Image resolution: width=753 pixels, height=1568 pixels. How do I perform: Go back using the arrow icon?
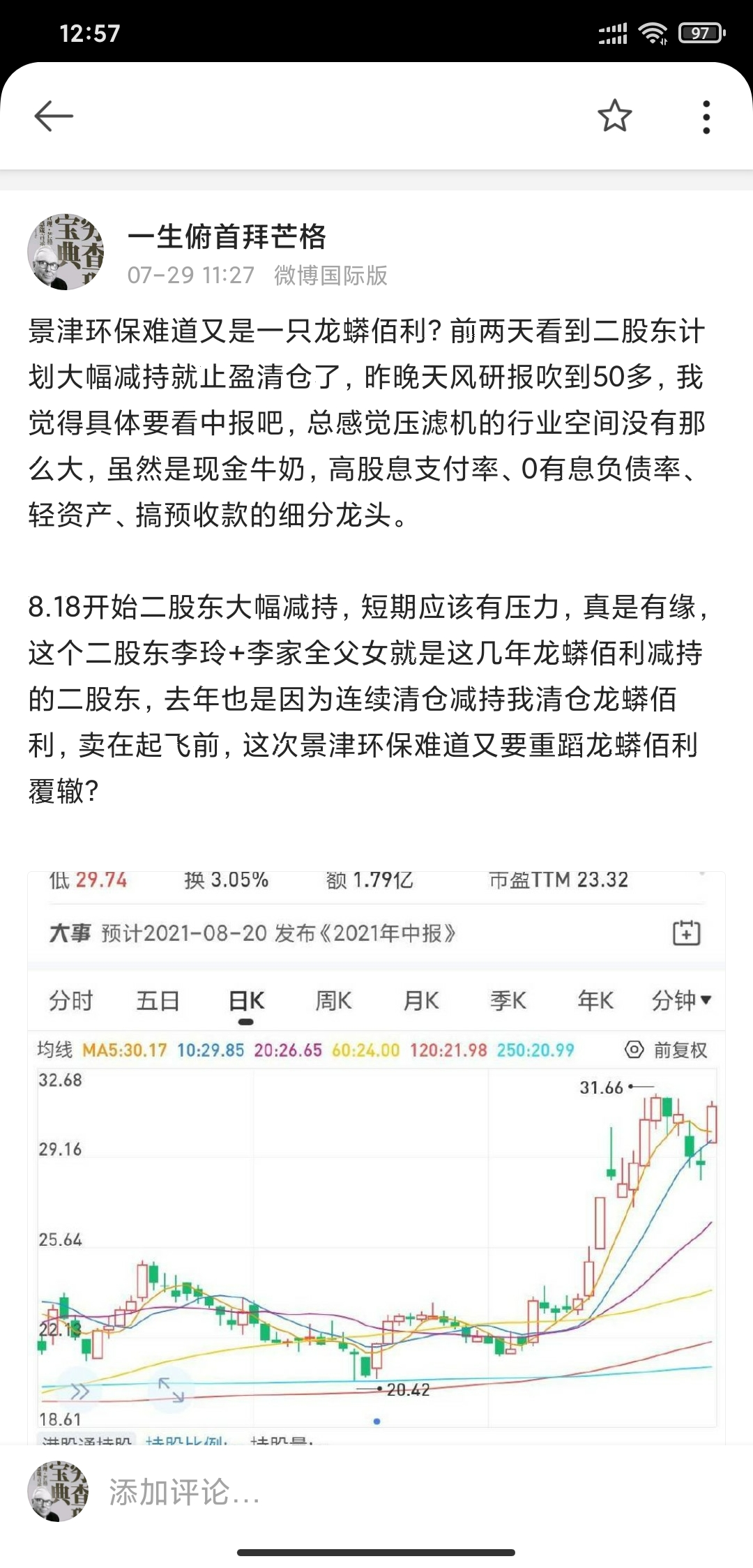pyautogui.click(x=54, y=116)
